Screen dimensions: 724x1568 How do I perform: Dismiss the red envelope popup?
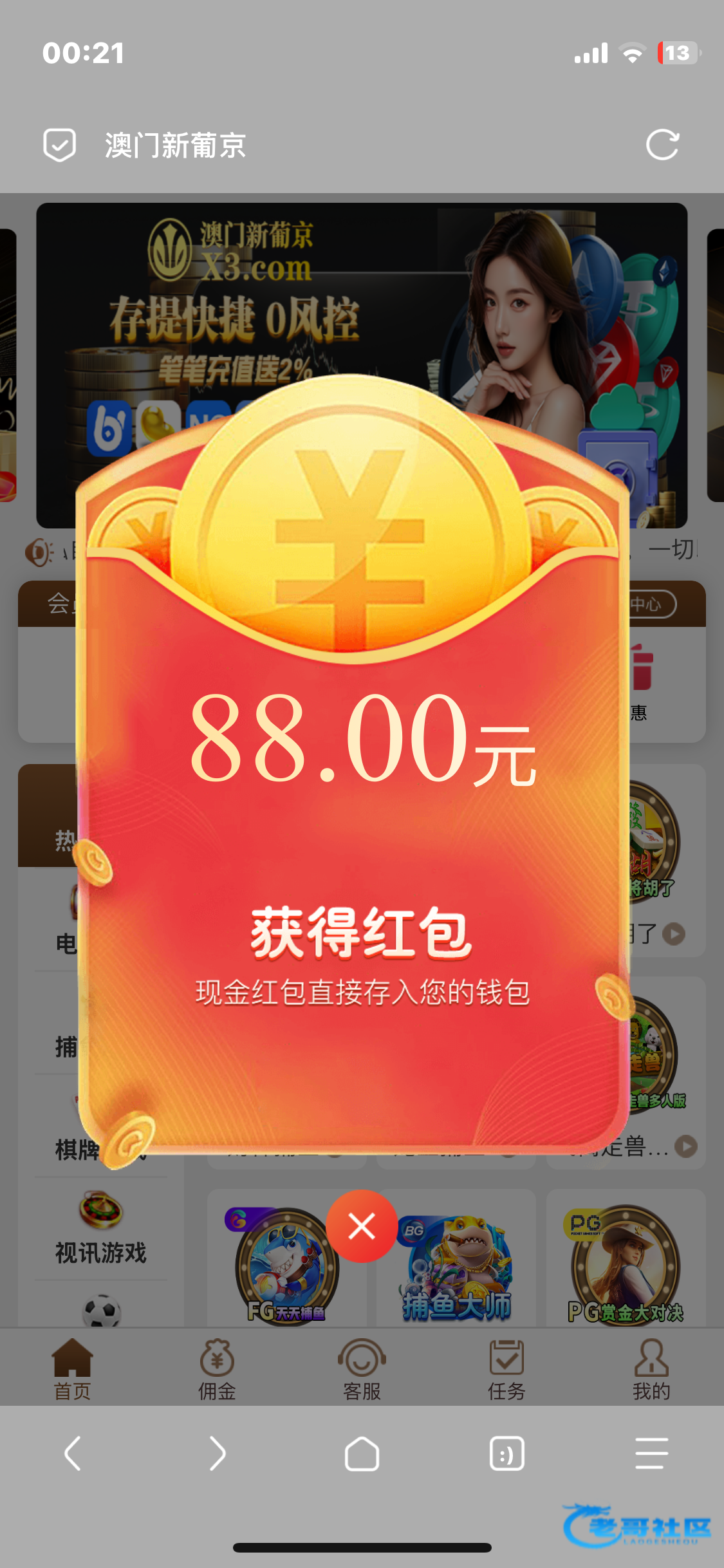click(362, 1226)
